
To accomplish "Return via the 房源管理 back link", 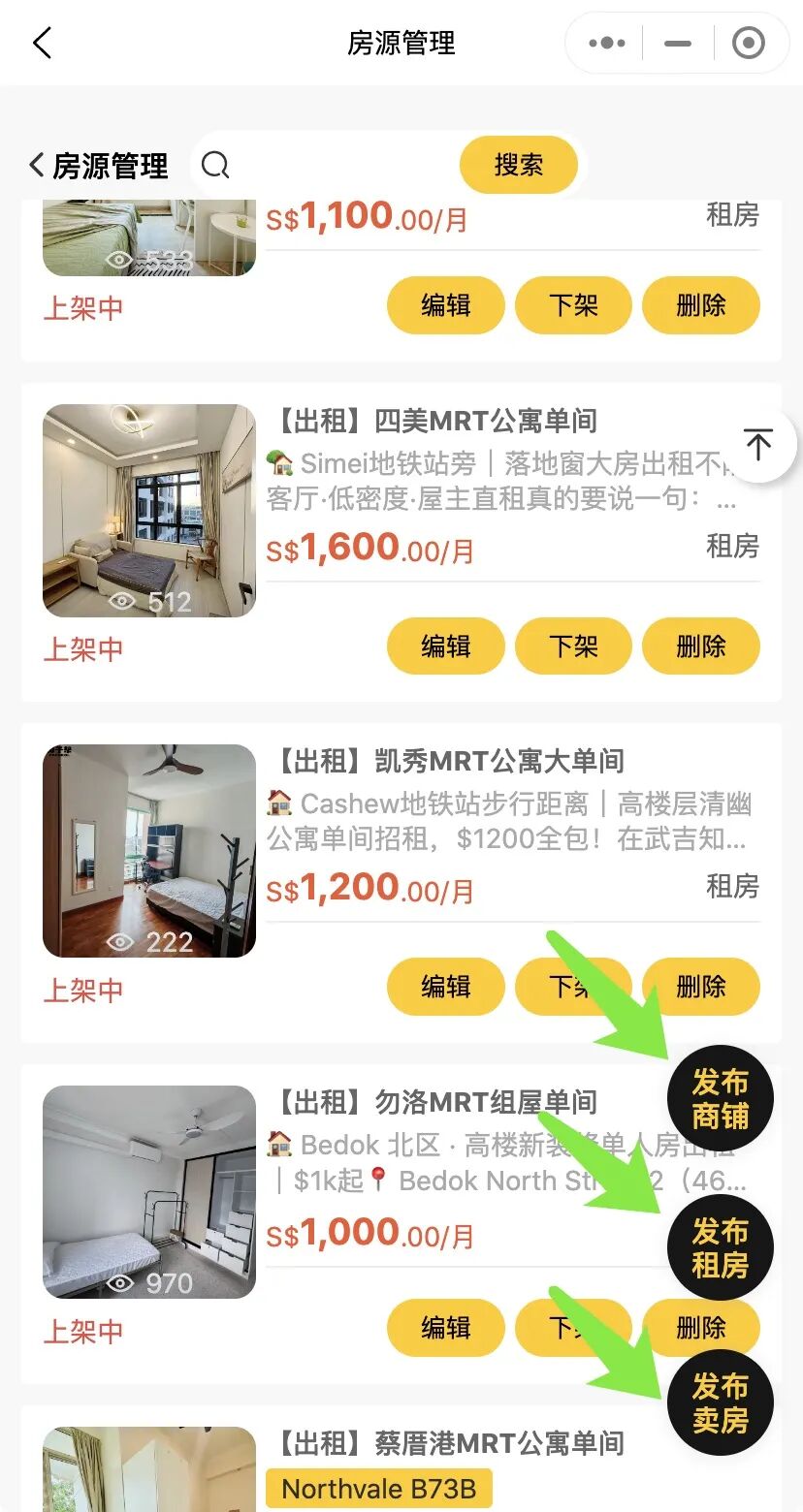I will [x=99, y=166].
